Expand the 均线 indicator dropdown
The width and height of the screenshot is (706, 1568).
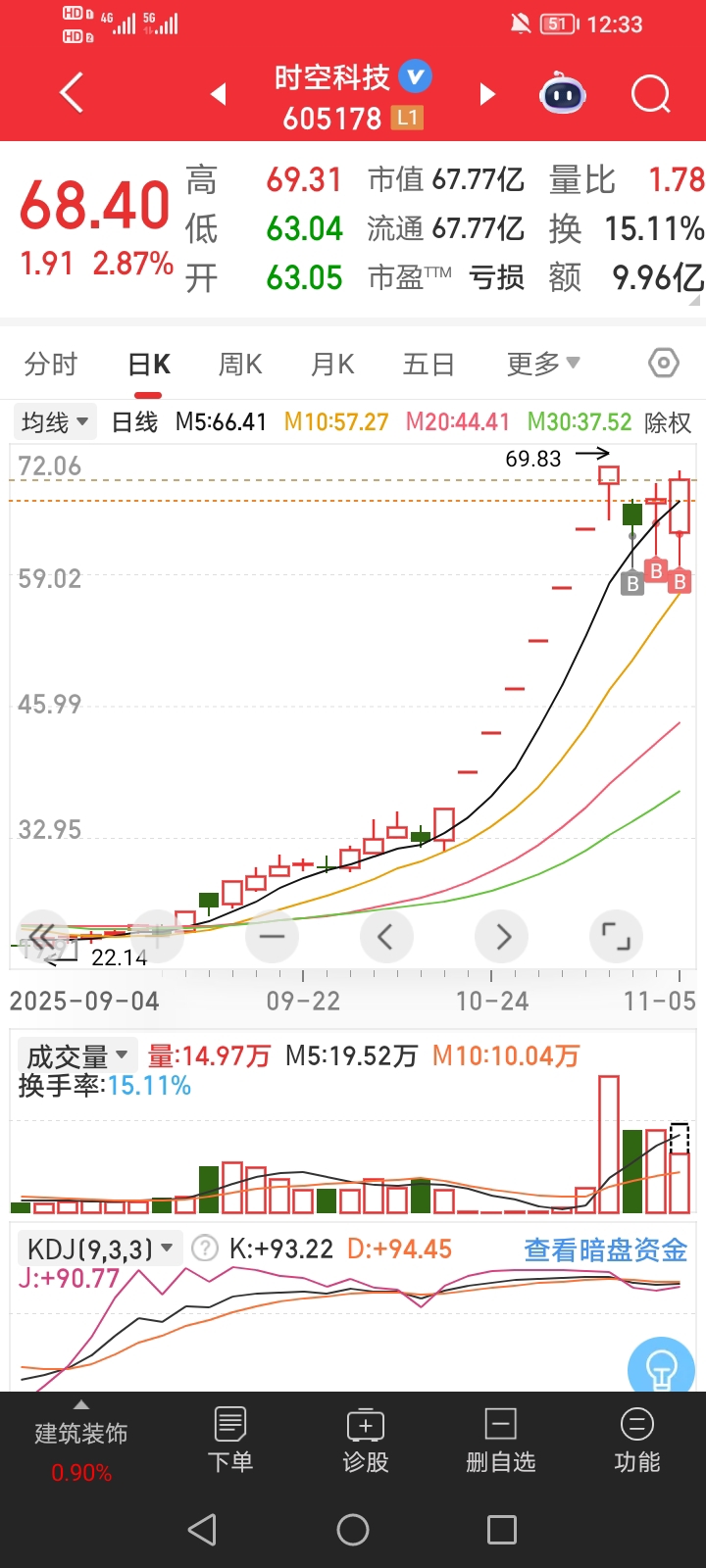pyautogui.click(x=56, y=422)
